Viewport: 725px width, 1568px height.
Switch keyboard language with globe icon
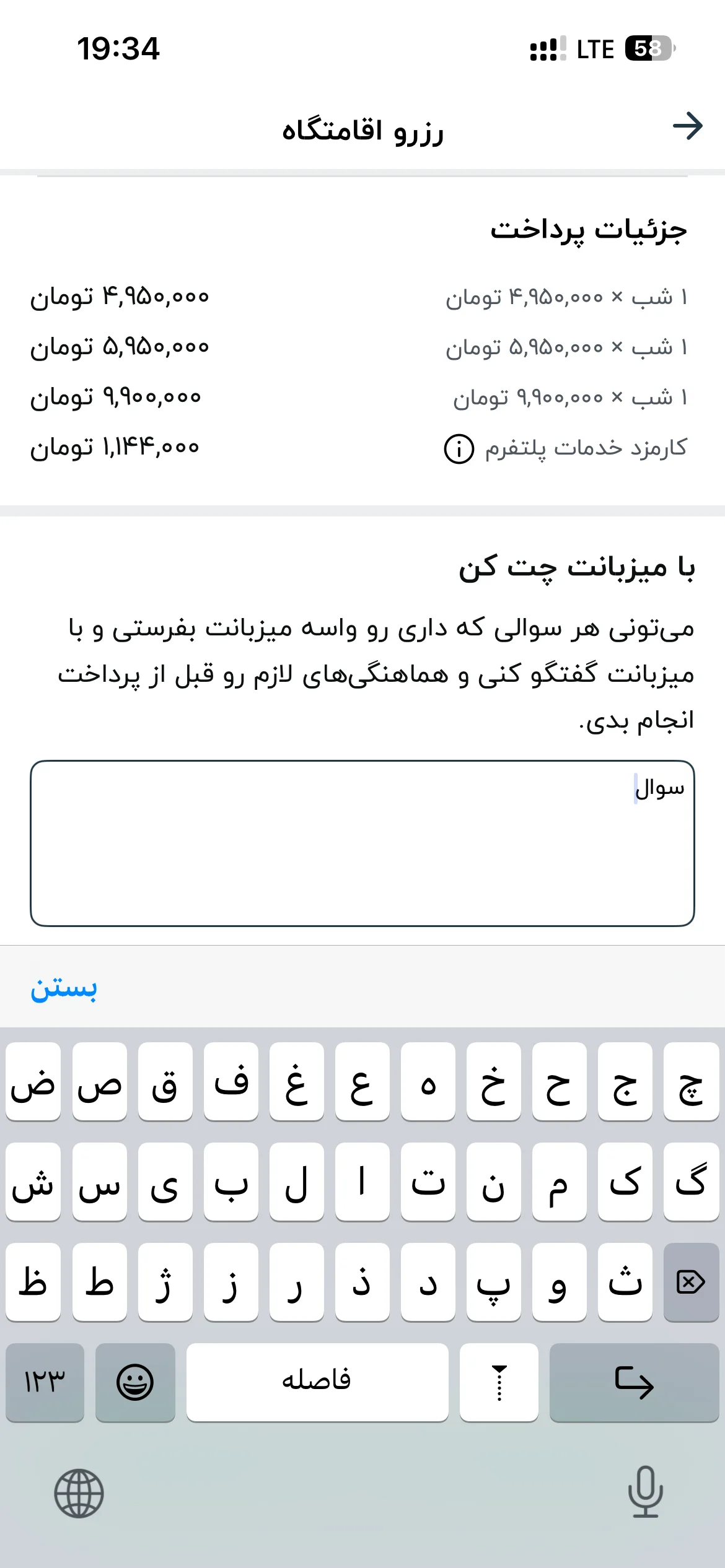[79, 1494]
